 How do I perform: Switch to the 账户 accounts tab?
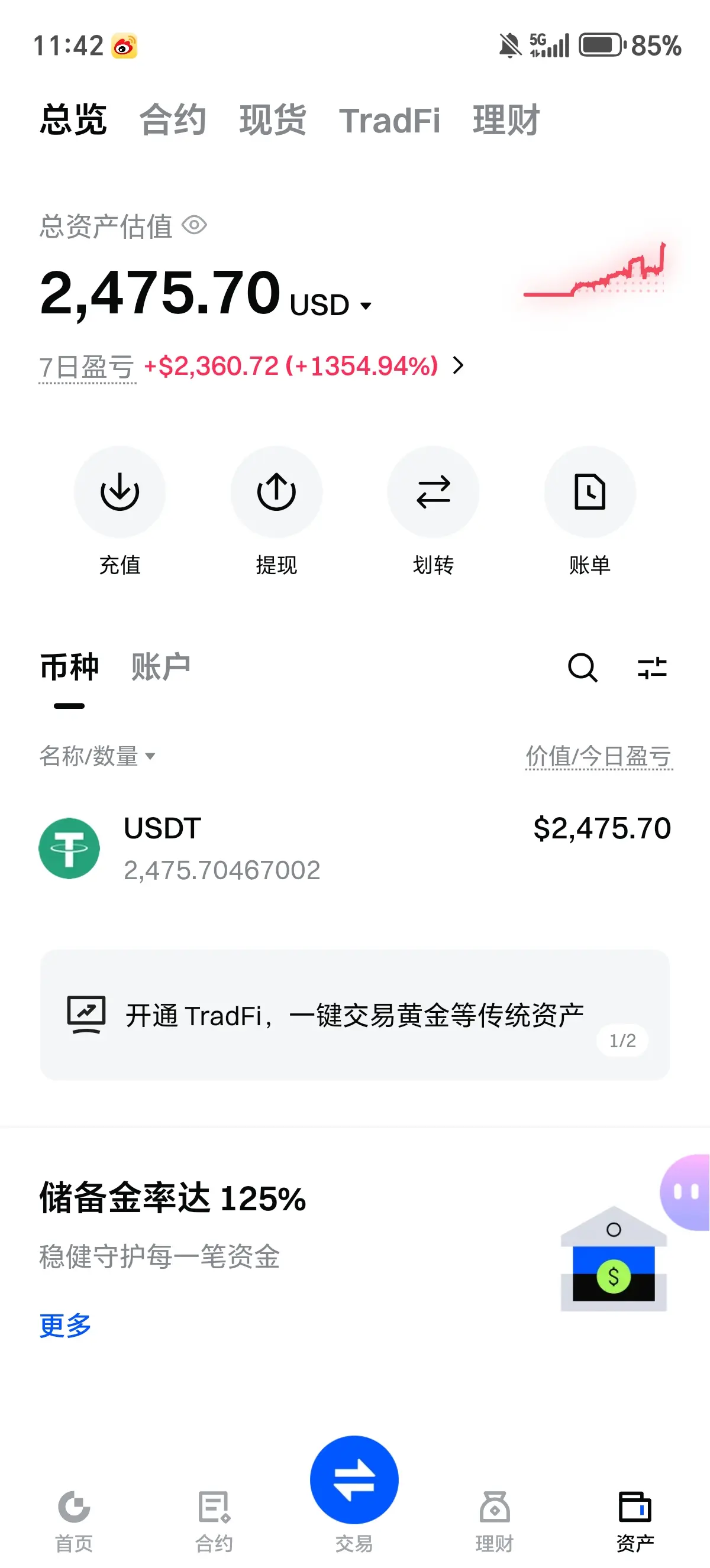coord(161,667)
